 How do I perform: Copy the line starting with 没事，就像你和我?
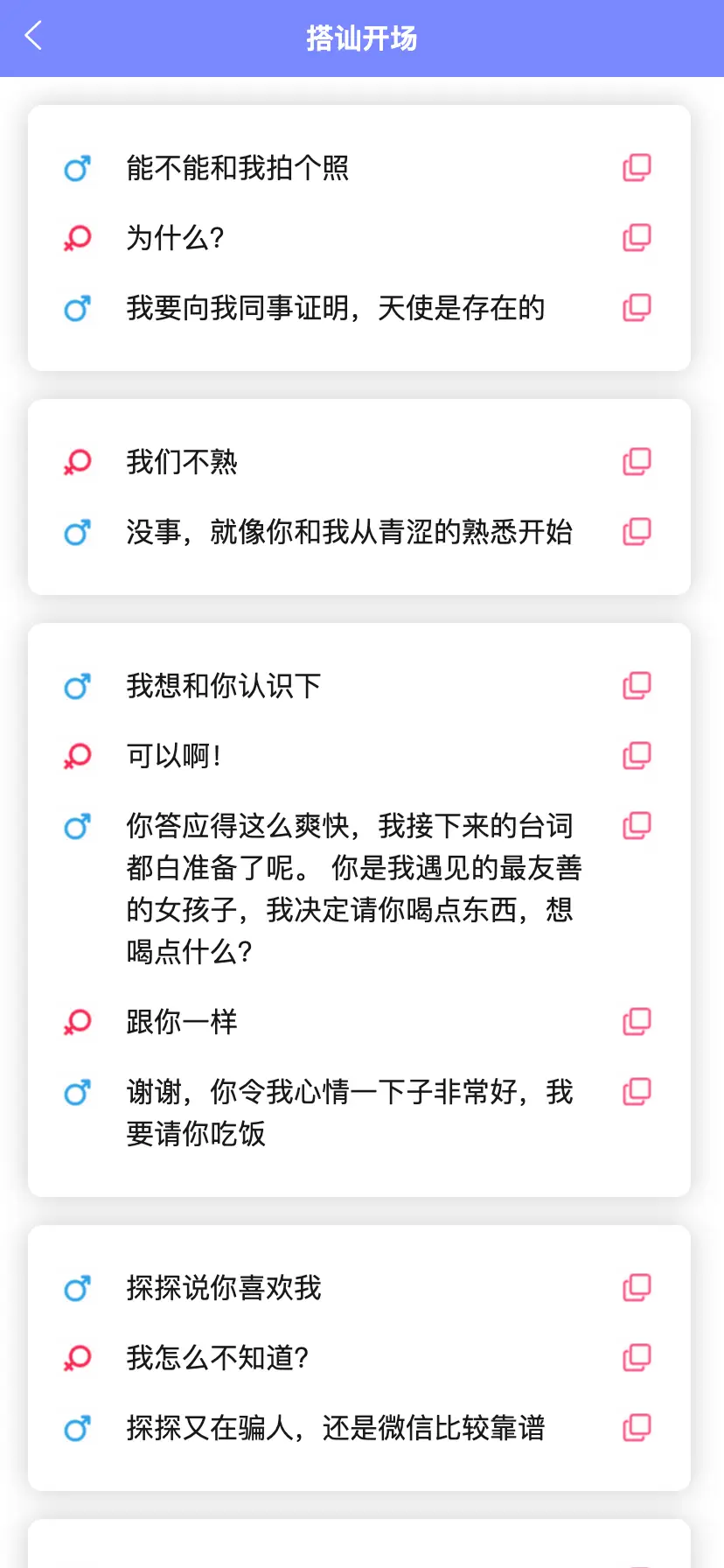click(x=637, y=531)
